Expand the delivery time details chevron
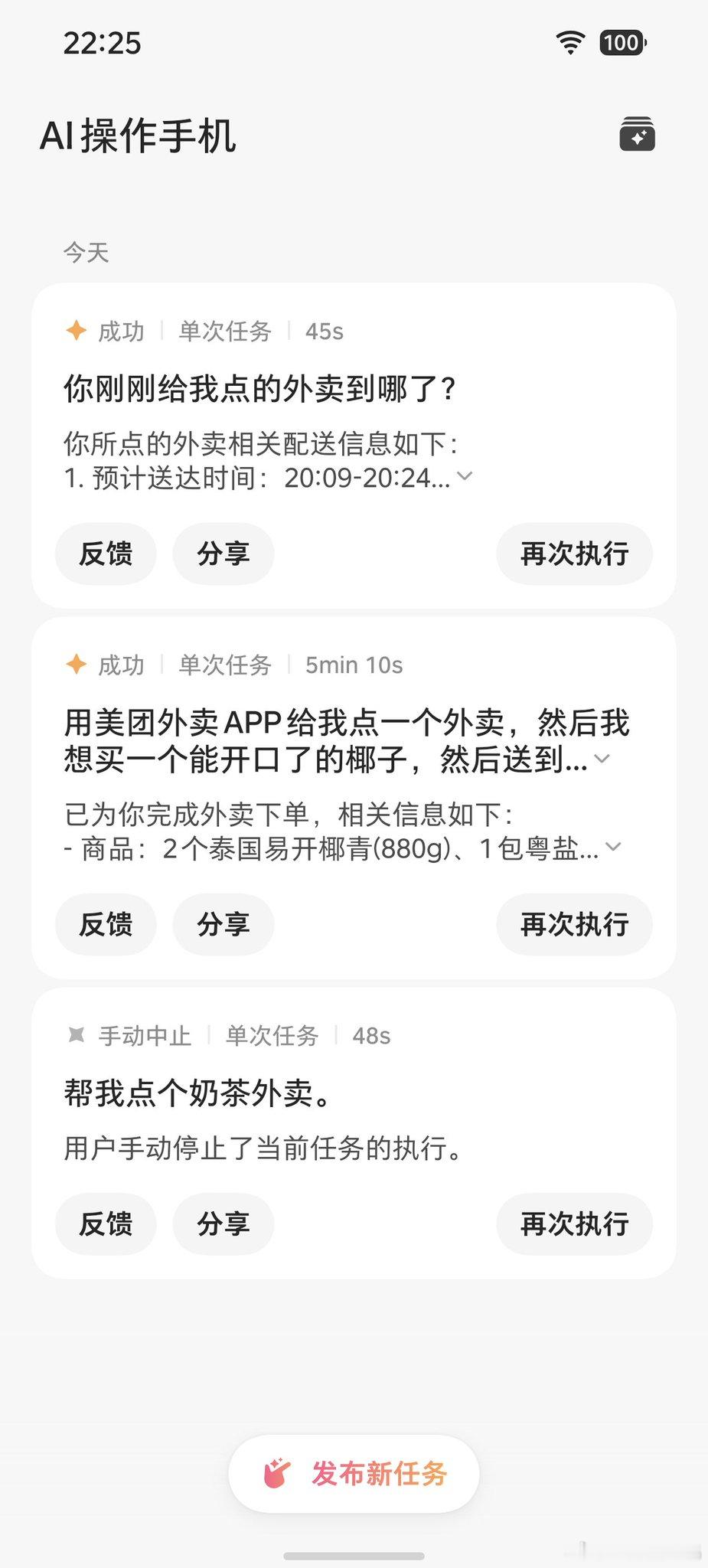This screenshot has height=1568, width=708. [x=465, y=477]
